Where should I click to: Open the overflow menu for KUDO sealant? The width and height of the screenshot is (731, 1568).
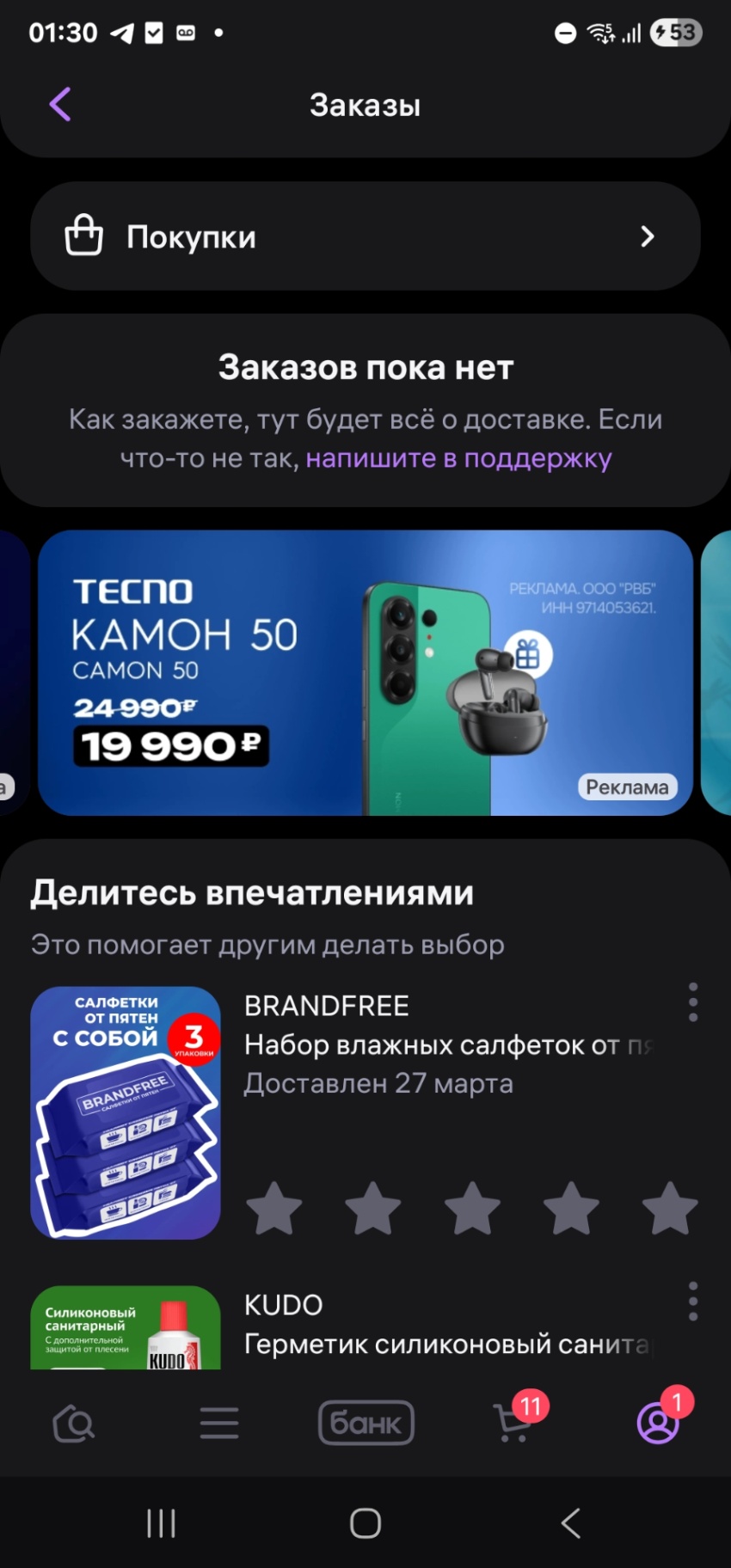pyautogui.click(x=692, y=1302)
